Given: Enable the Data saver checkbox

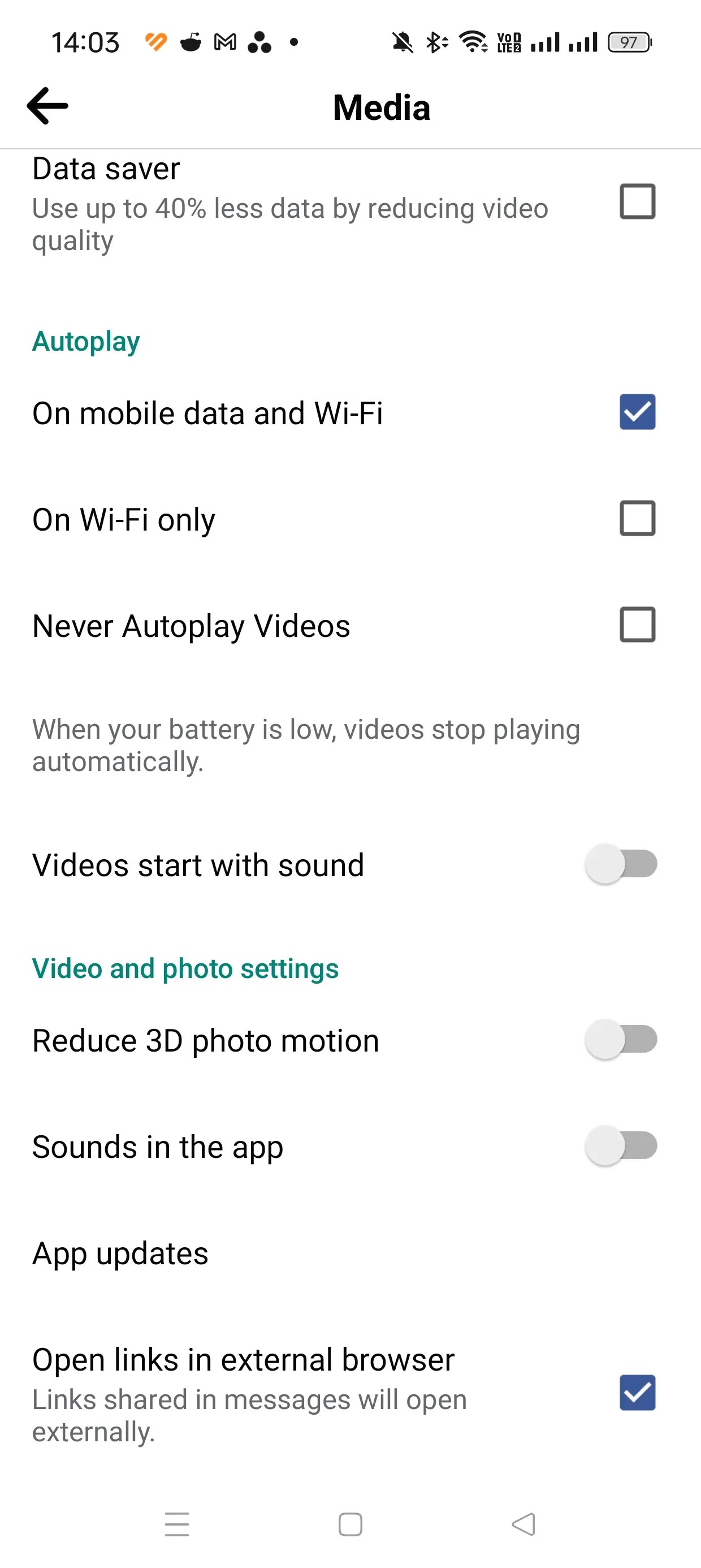Looking at the screenshot, I should coord(637,201).
